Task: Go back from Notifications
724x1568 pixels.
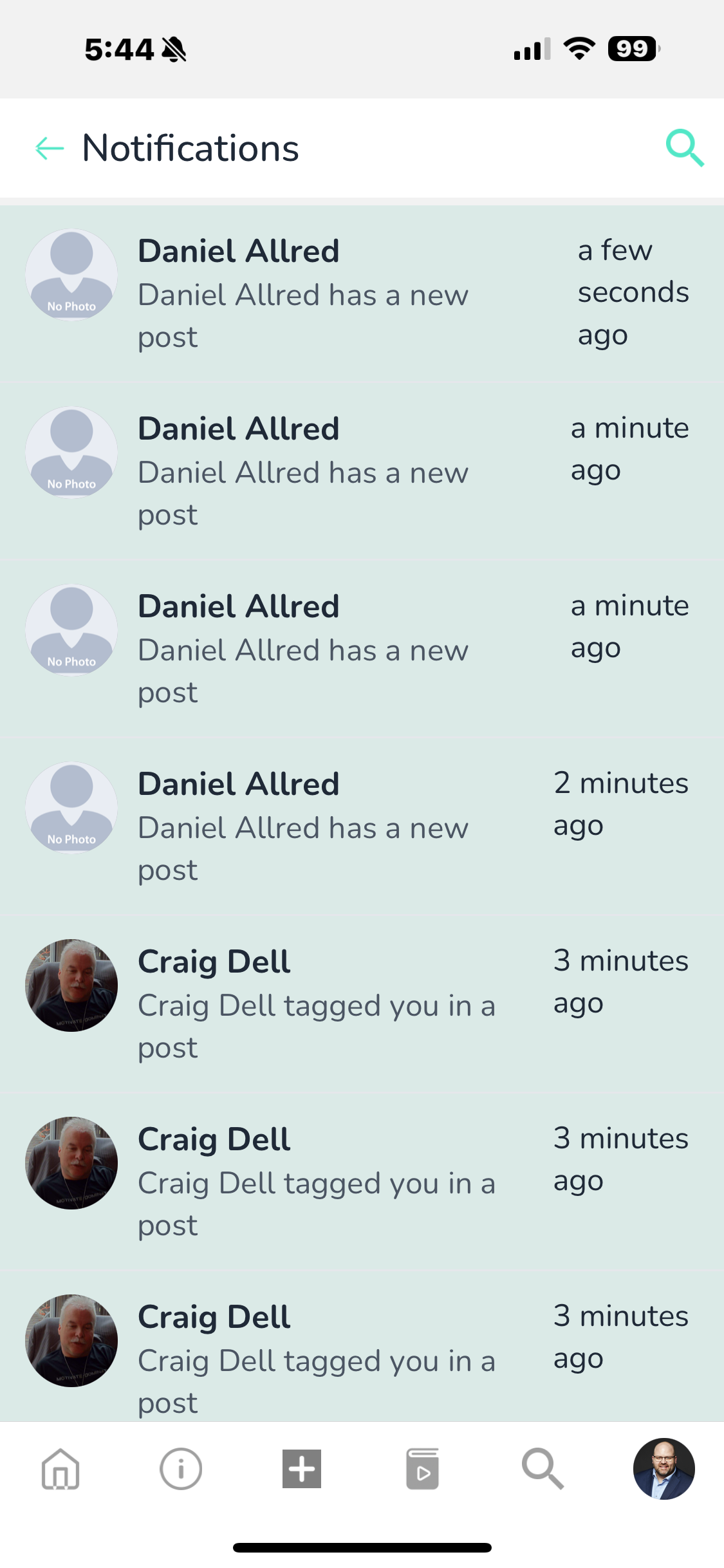Action: [x=50, y=148]
